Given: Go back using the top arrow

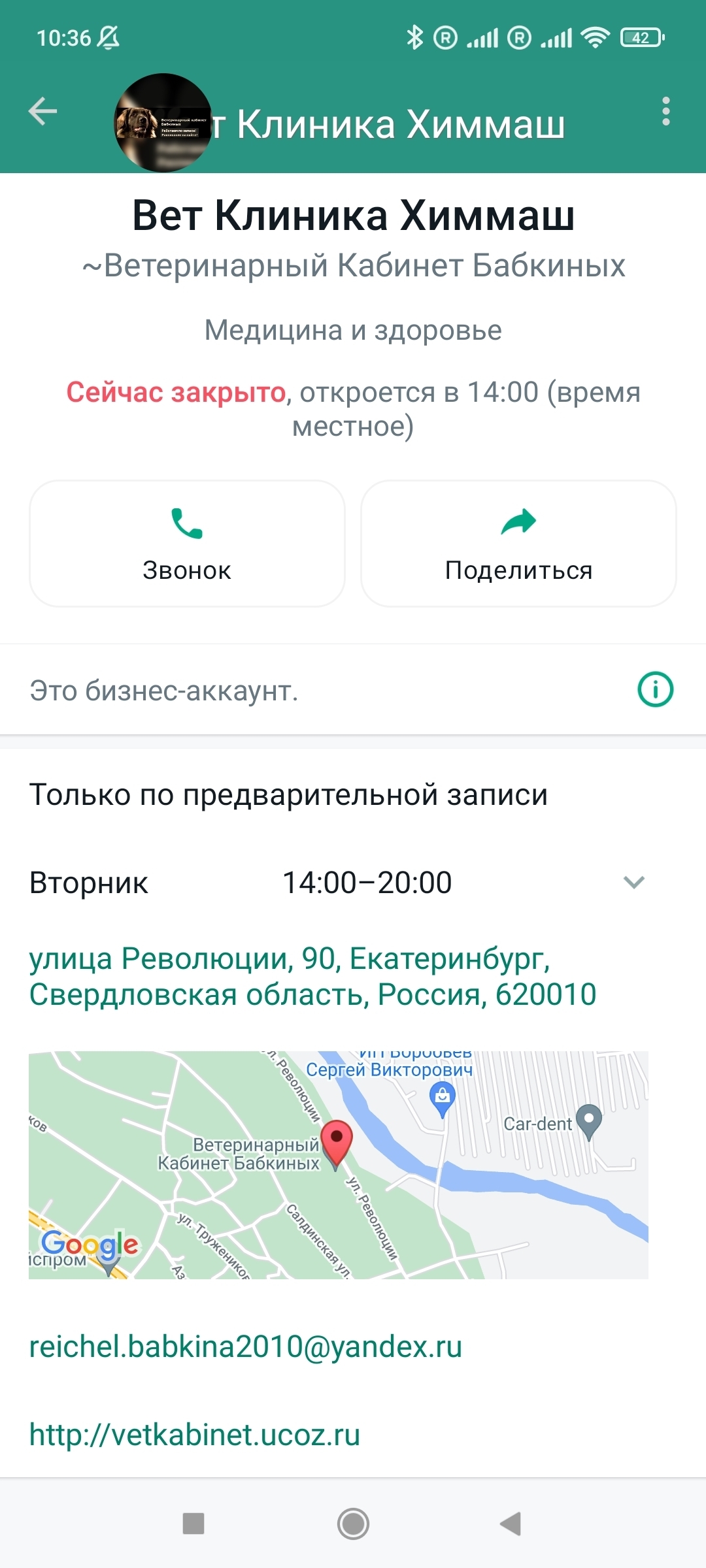Looking at the screenshot, I should click(x=43, y=111).
